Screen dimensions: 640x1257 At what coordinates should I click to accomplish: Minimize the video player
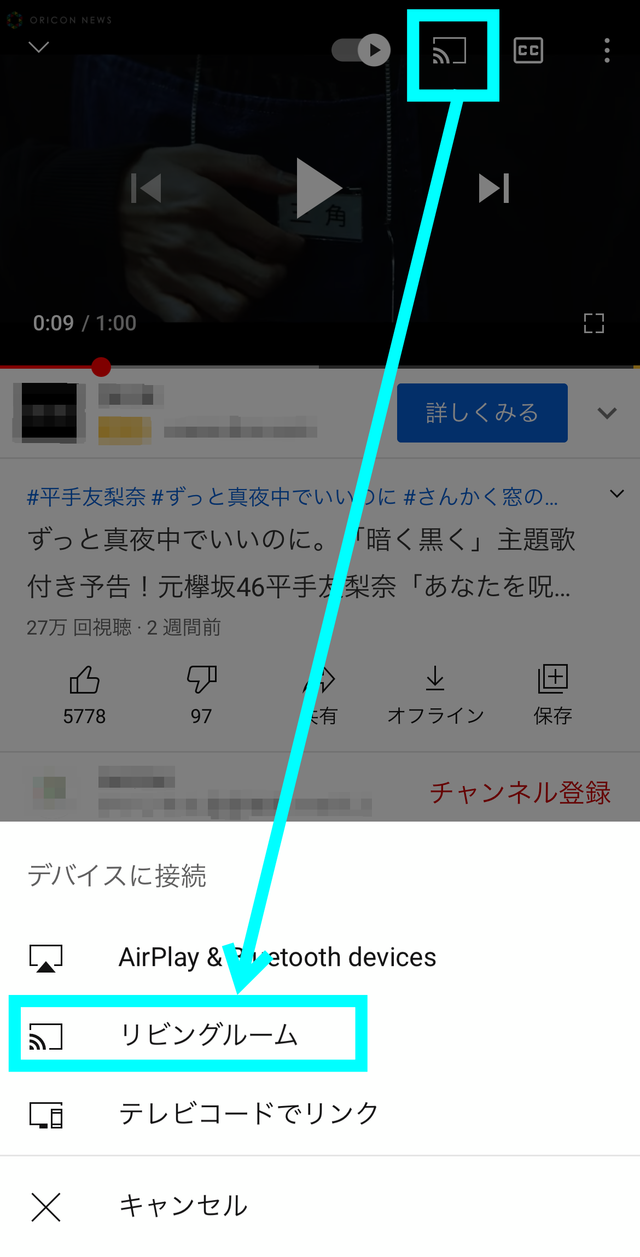[38, 47]
